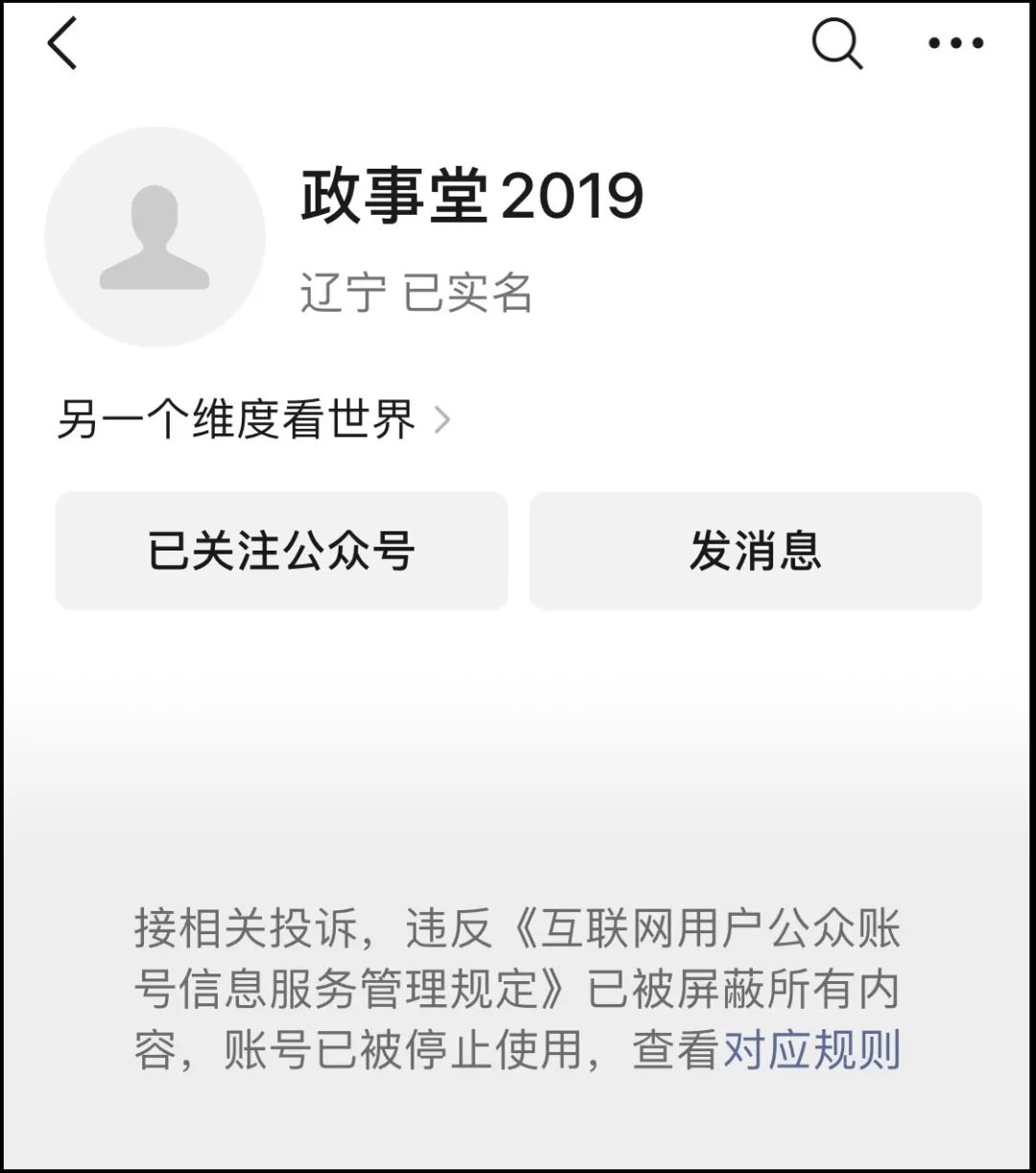Tap 发消息 to send a message
This screenshot has width=1036, height=1173.
(755, 551)
